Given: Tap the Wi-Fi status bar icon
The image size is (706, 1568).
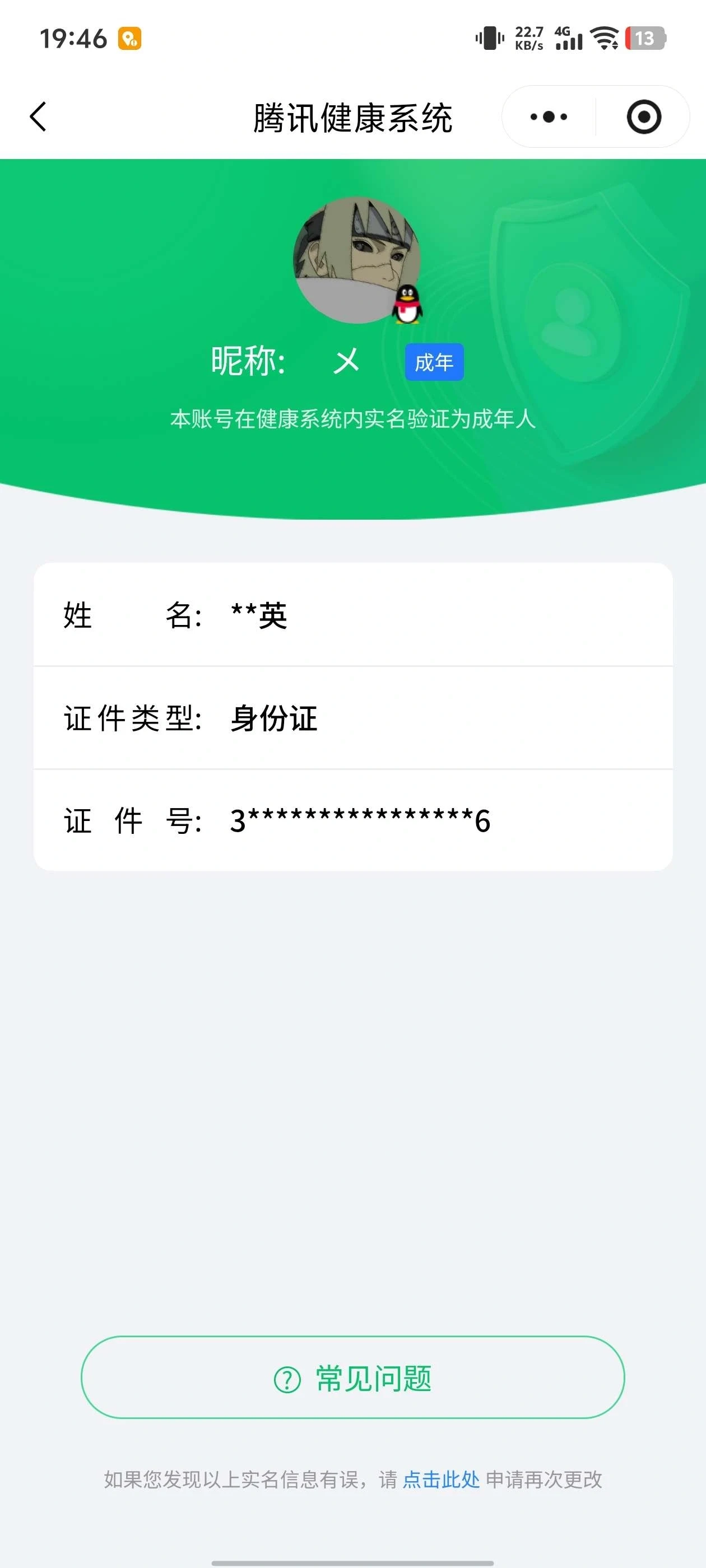Looking at the screenshot, I should pyautogui.click(x=605, y=38).
